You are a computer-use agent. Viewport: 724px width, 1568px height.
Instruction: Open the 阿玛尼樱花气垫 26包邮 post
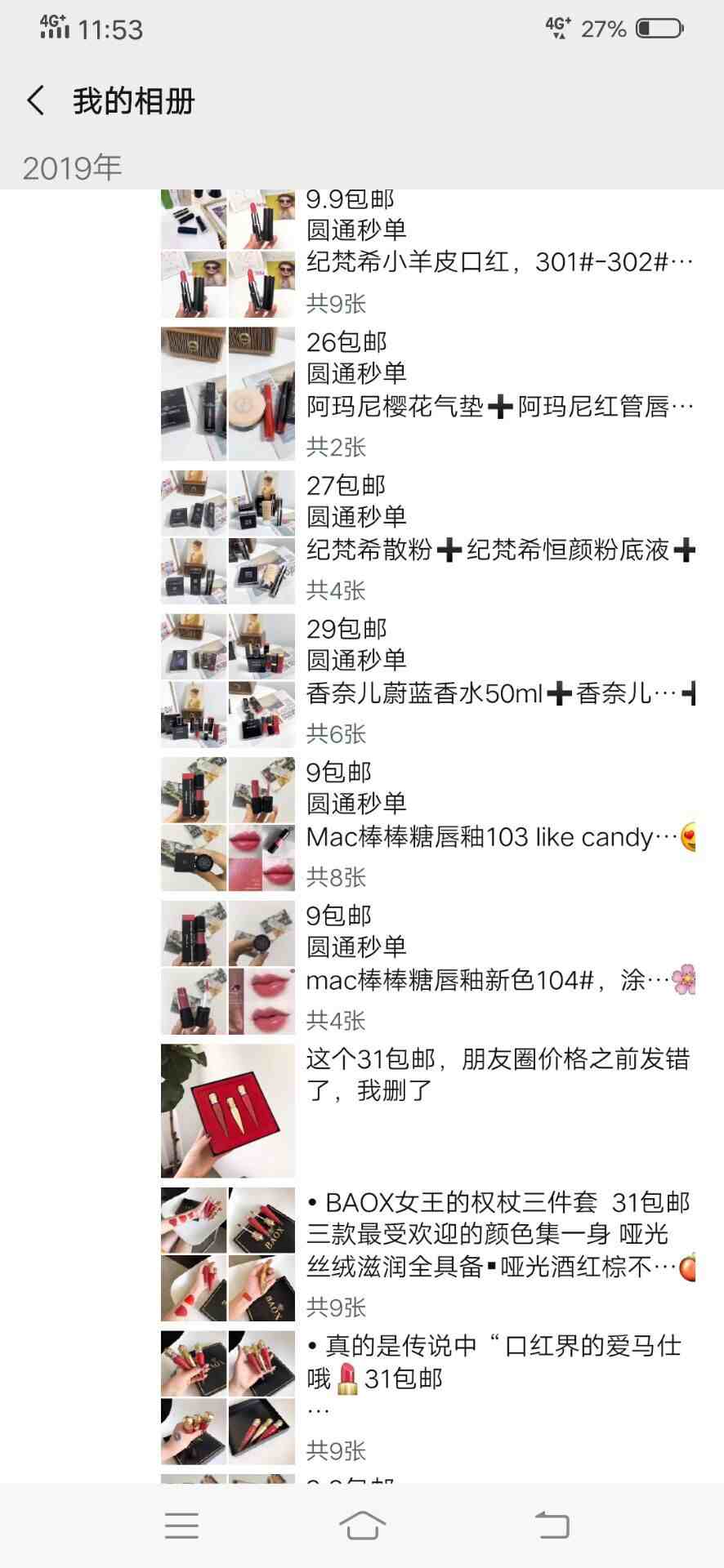428,394
